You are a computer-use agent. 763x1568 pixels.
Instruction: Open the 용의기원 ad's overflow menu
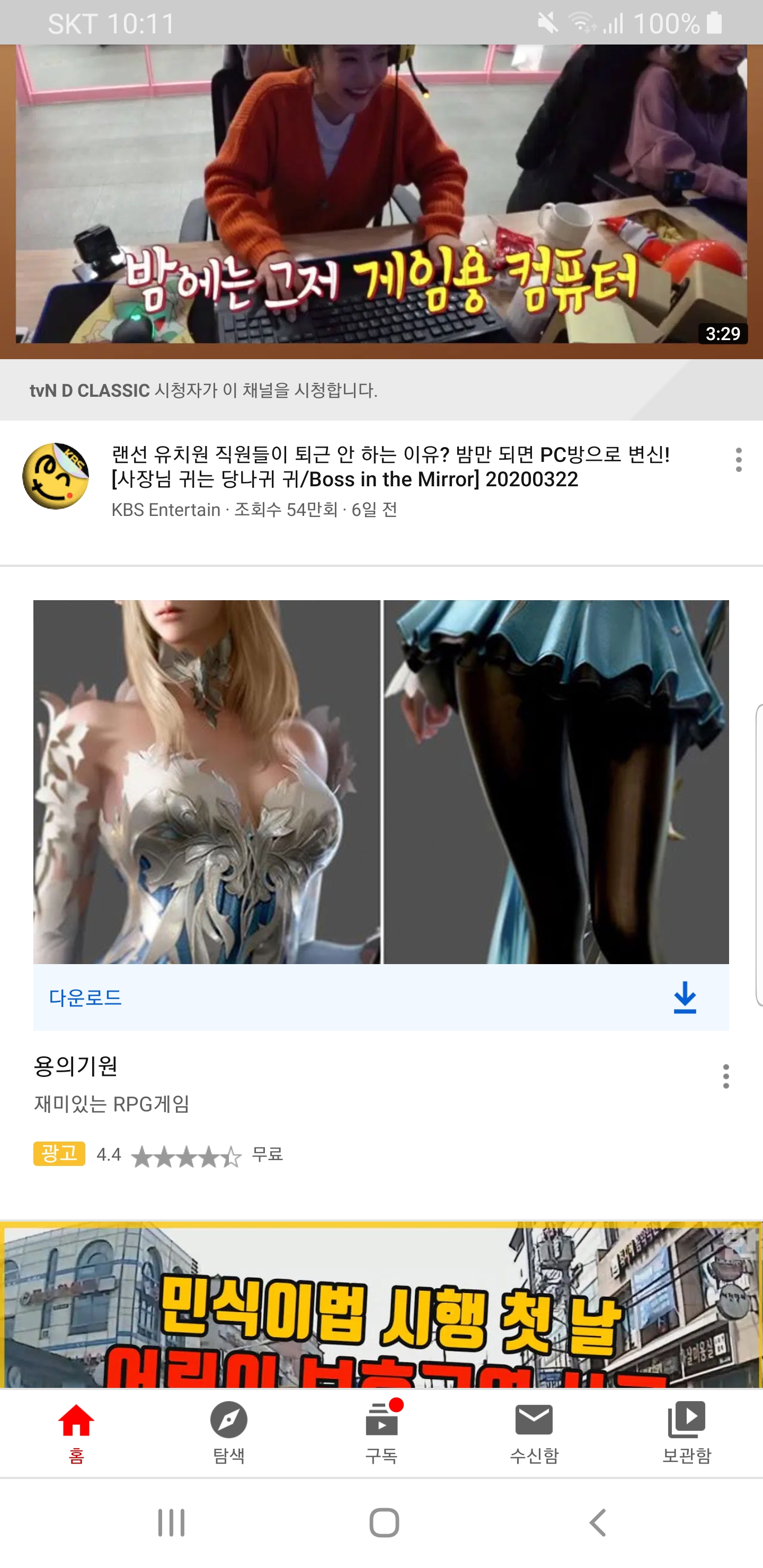tap(725, 1076)
